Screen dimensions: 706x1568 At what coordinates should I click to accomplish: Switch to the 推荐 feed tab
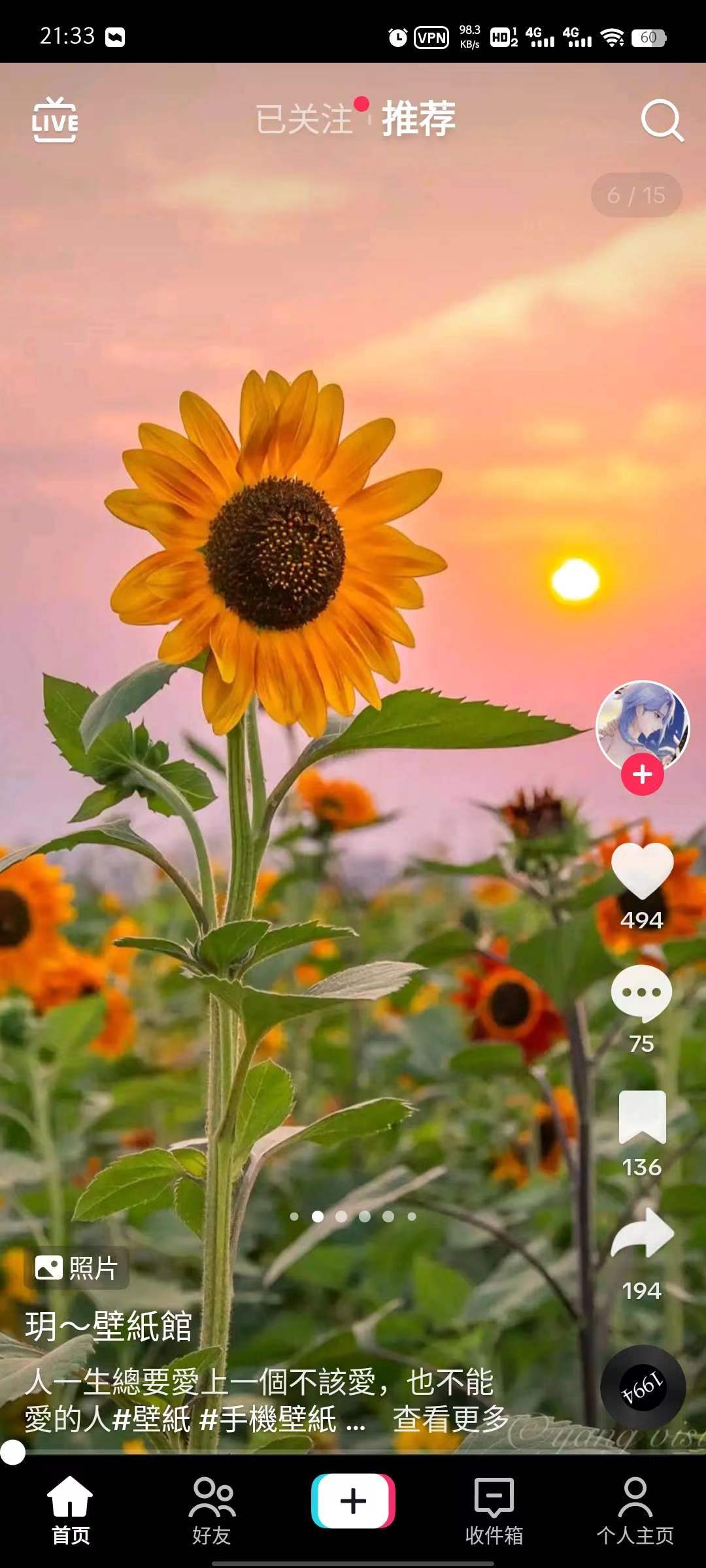419,120
